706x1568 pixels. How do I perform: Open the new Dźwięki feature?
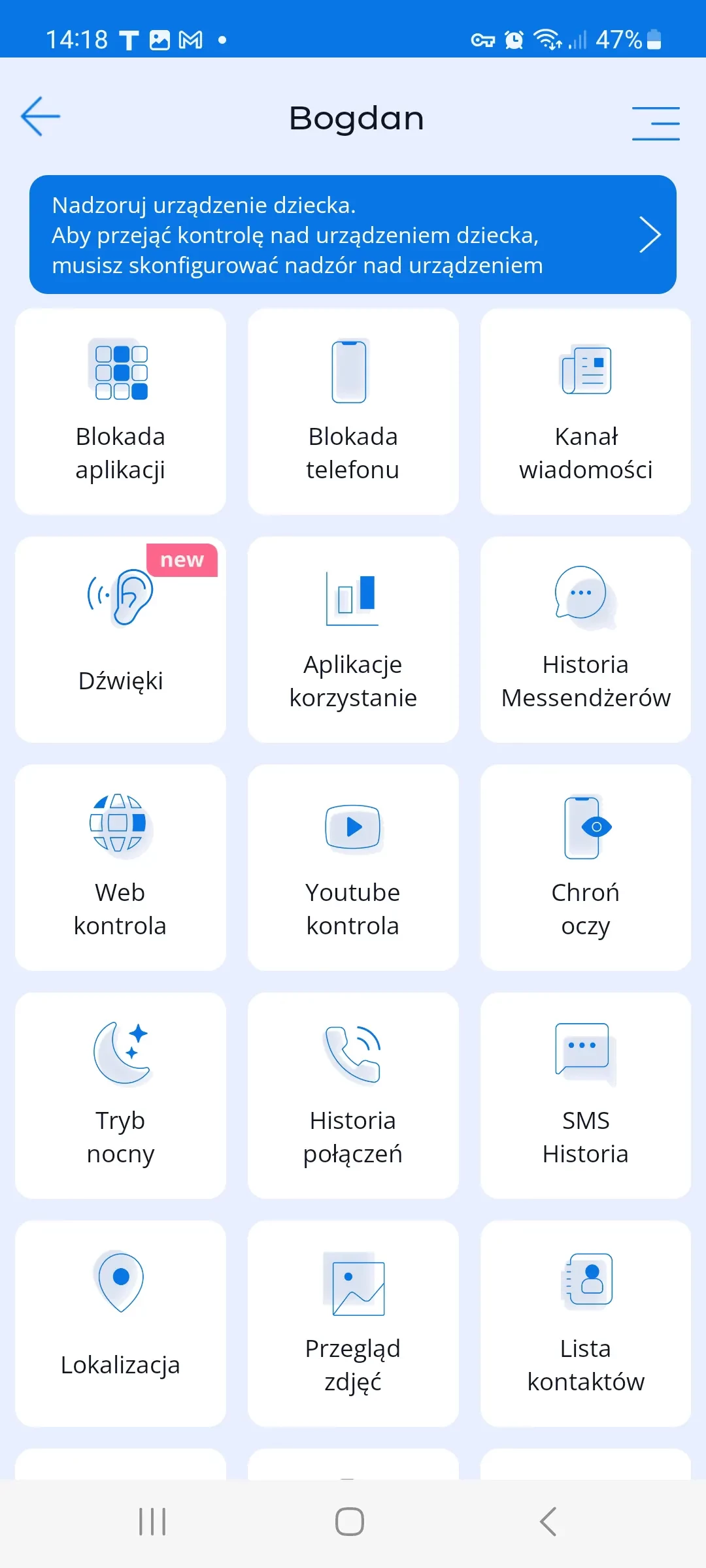(x=120, y=640)
